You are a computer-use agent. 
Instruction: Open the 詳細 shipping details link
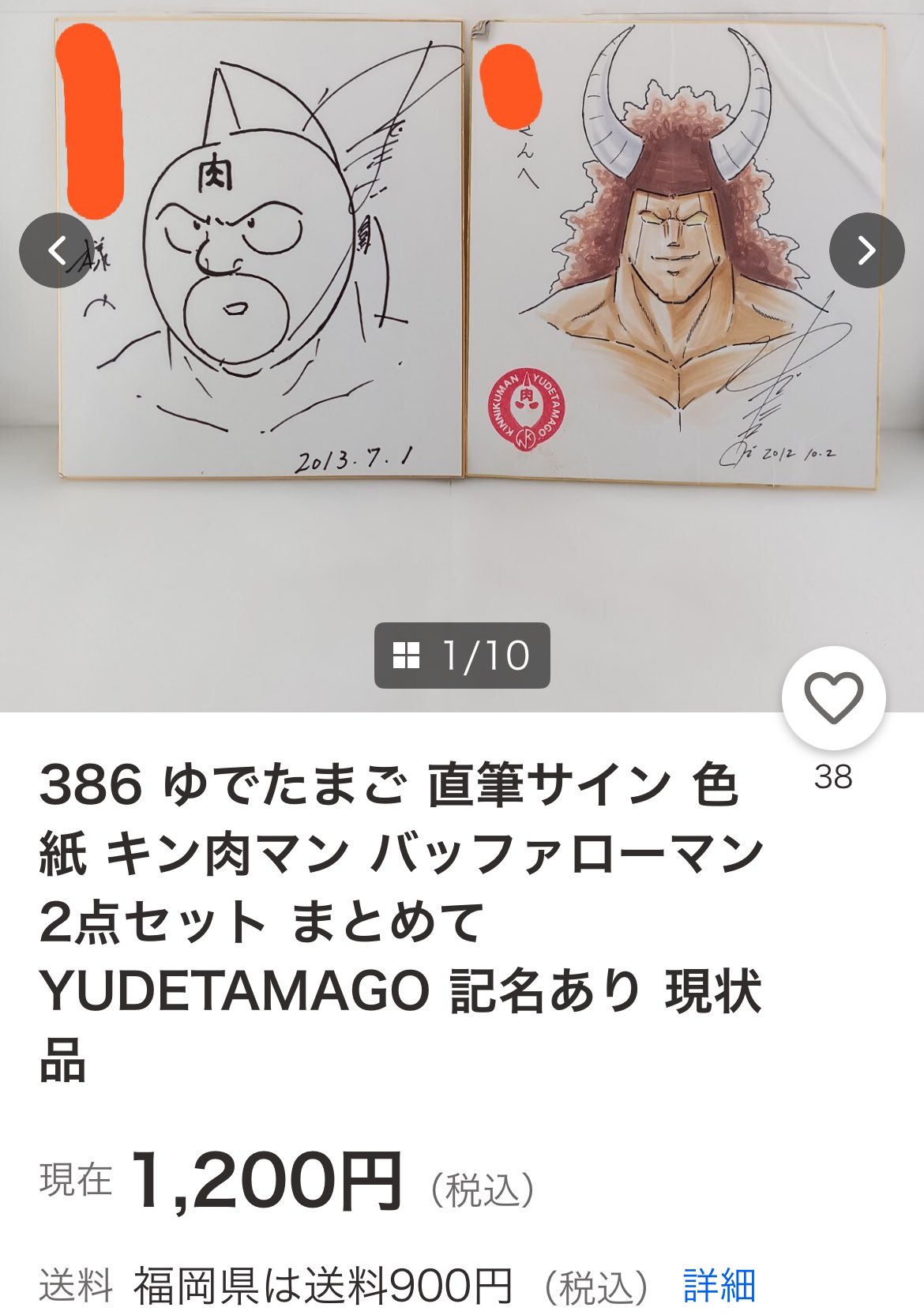coord(719,1286)
